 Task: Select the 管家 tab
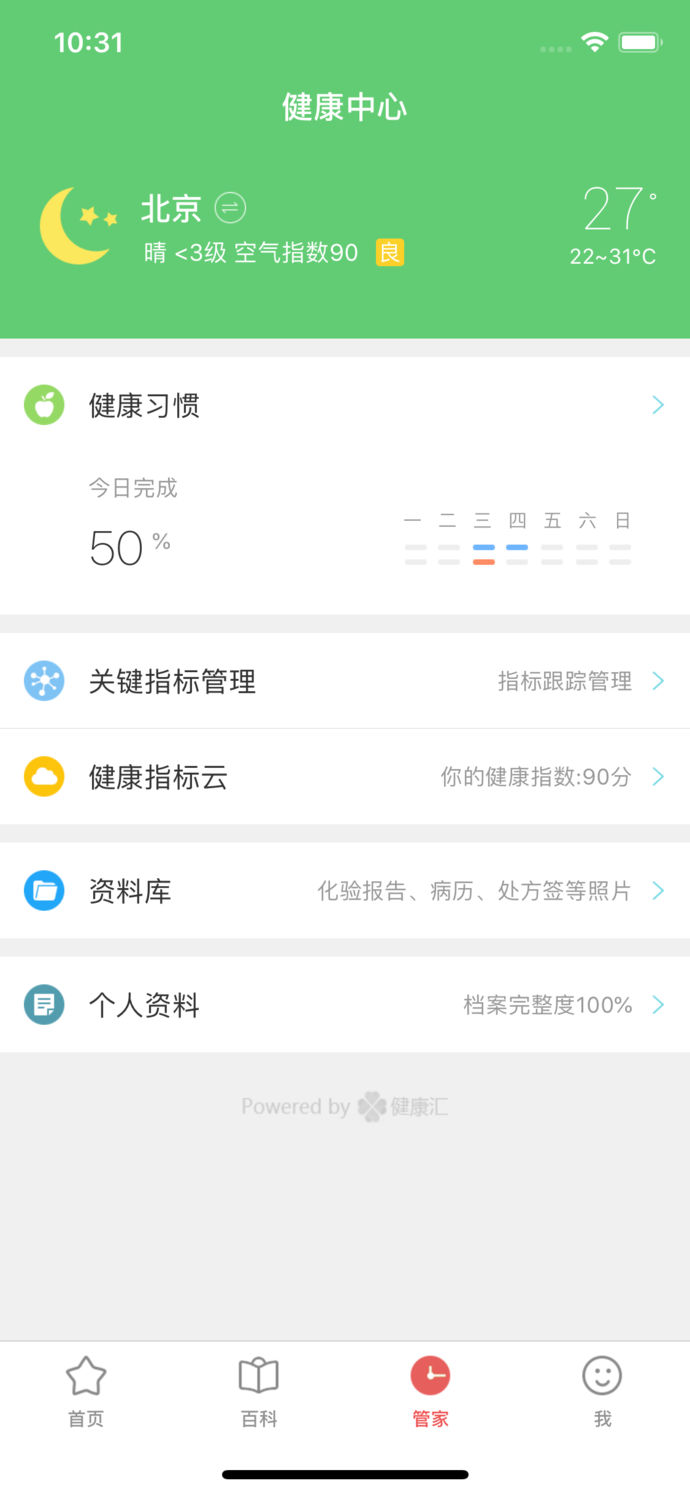[431, 1391]
